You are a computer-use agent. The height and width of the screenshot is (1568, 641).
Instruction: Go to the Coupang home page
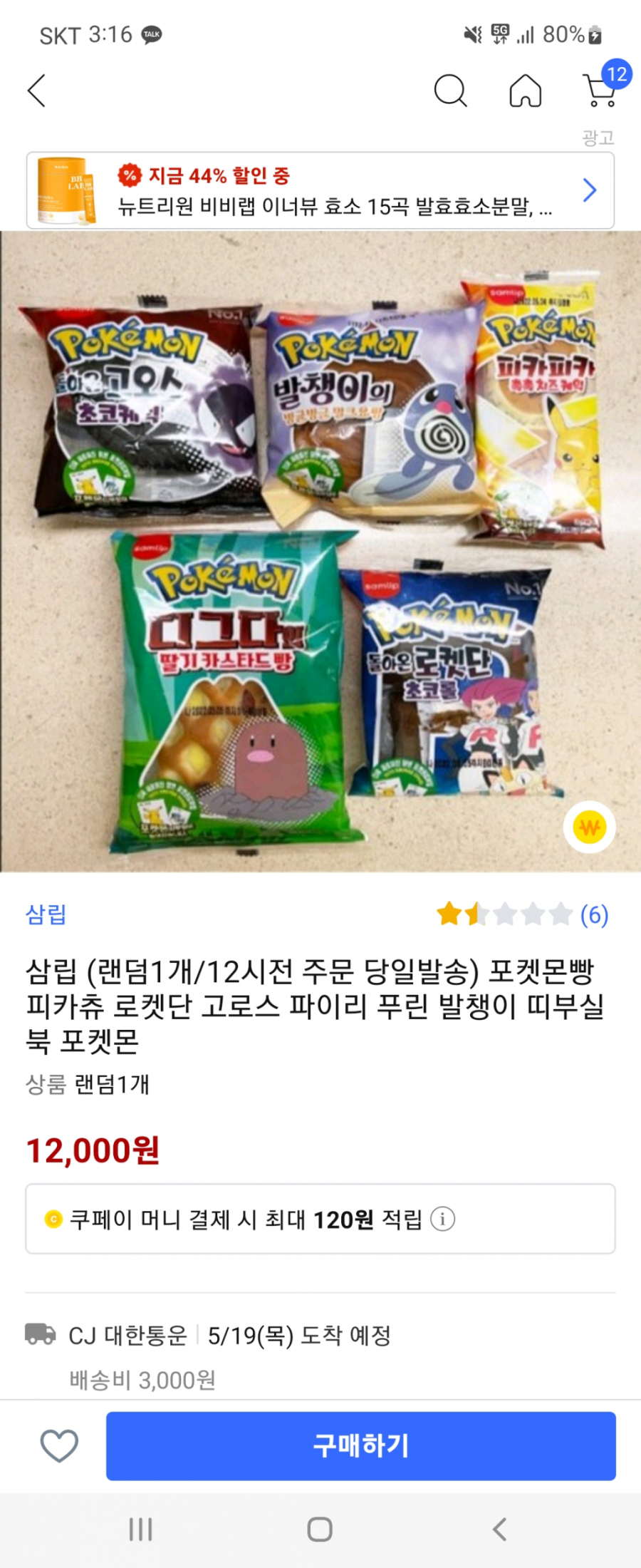coord(525,91)
